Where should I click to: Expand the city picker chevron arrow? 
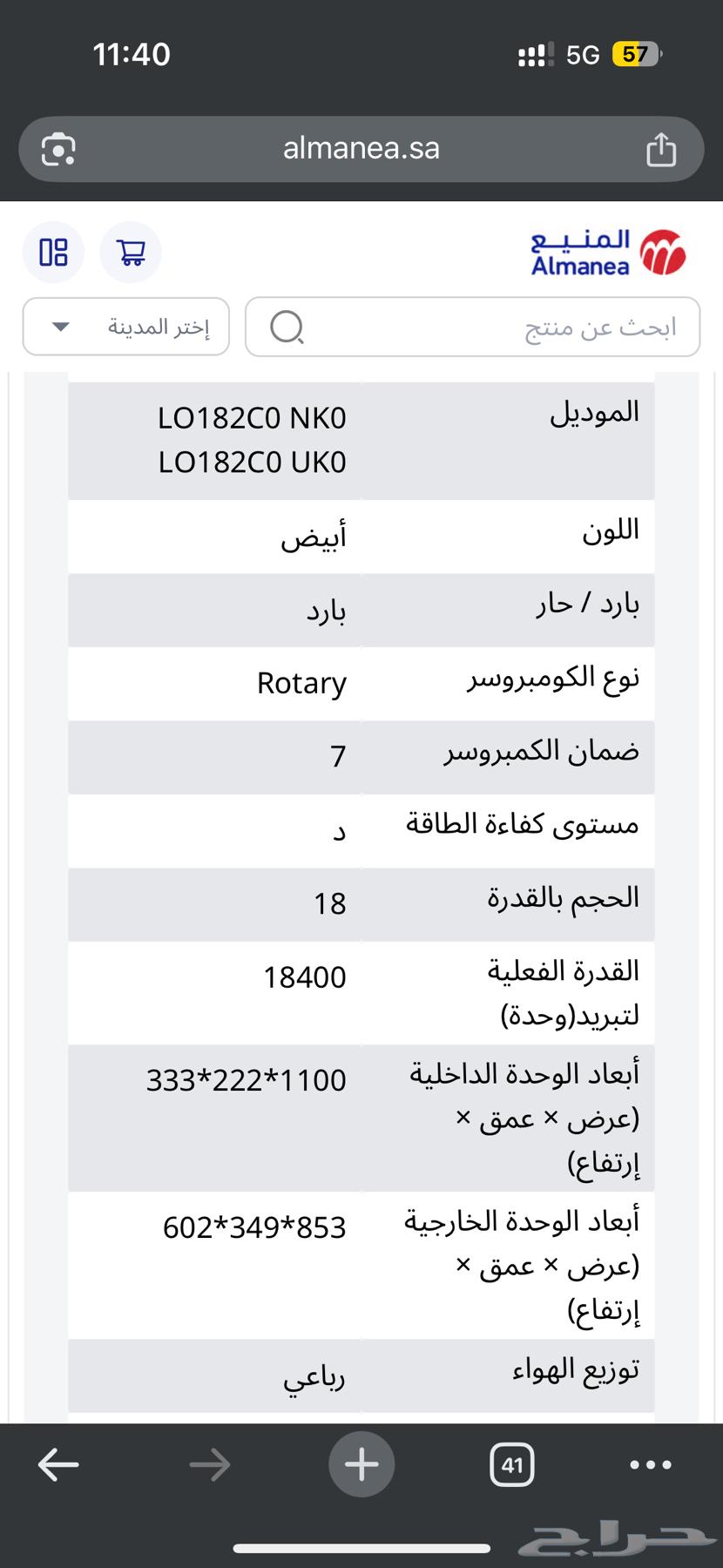tap(59, 327)
